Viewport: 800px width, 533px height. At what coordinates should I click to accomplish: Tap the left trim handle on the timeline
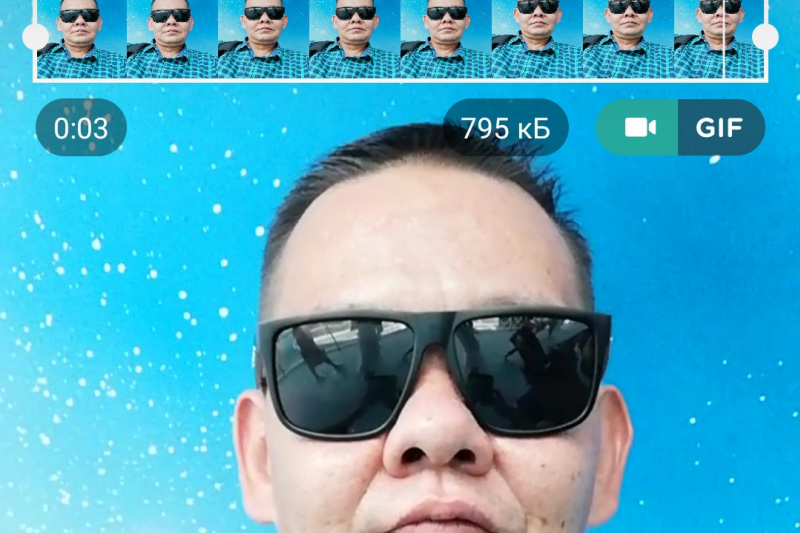pyautogui.click(x=36, y=37)
